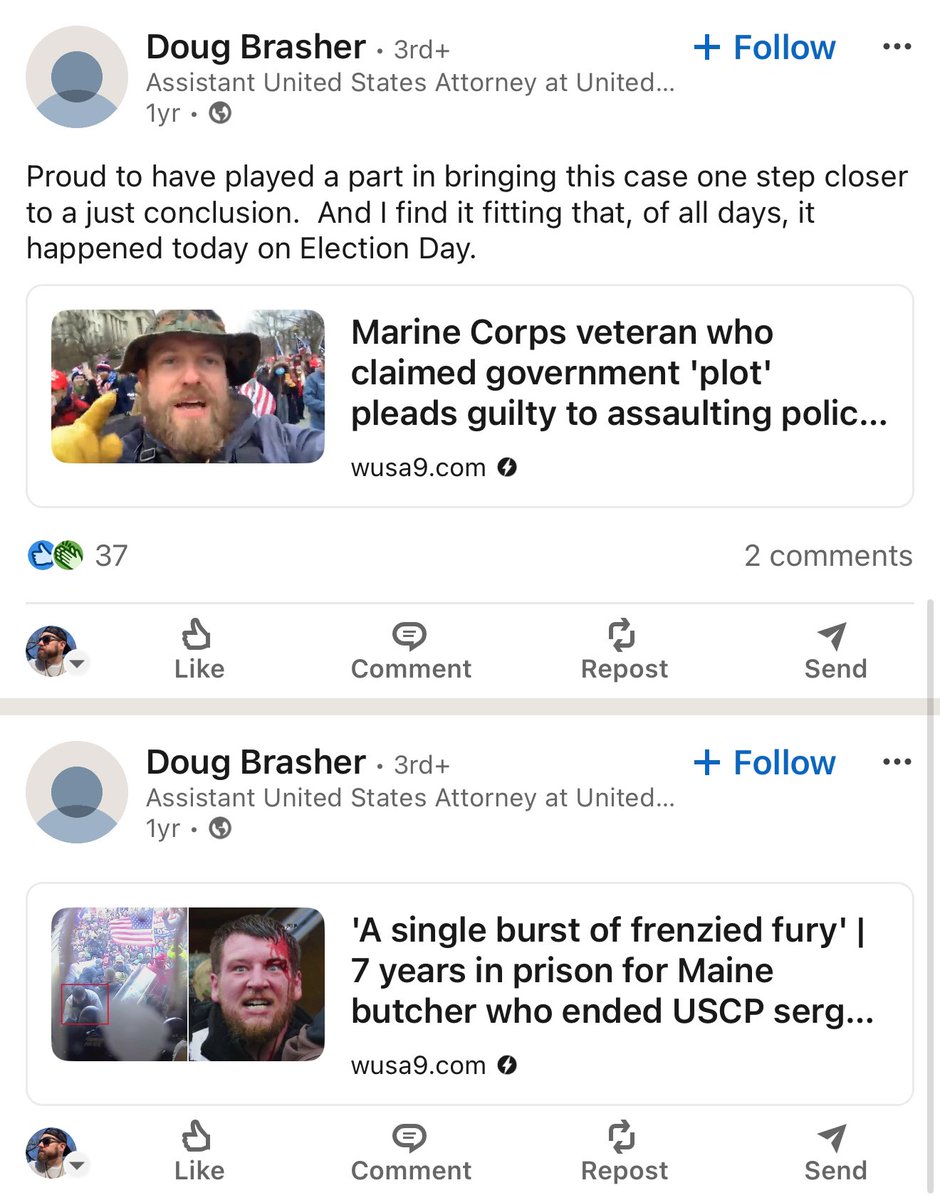Repost the Marine Corps veteran post
The width and height of the screenshot is (940, 1200).
click(624, 650)
